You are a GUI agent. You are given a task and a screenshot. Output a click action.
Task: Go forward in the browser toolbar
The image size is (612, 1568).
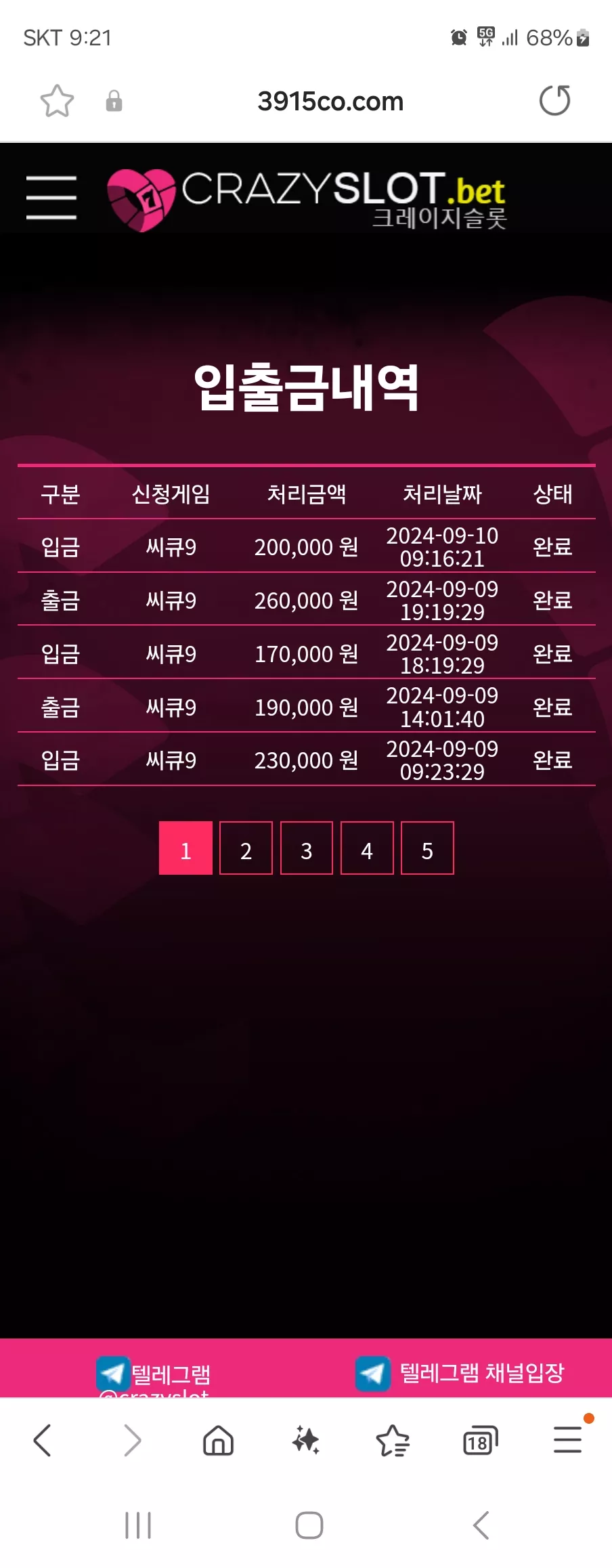(132, 1440)
